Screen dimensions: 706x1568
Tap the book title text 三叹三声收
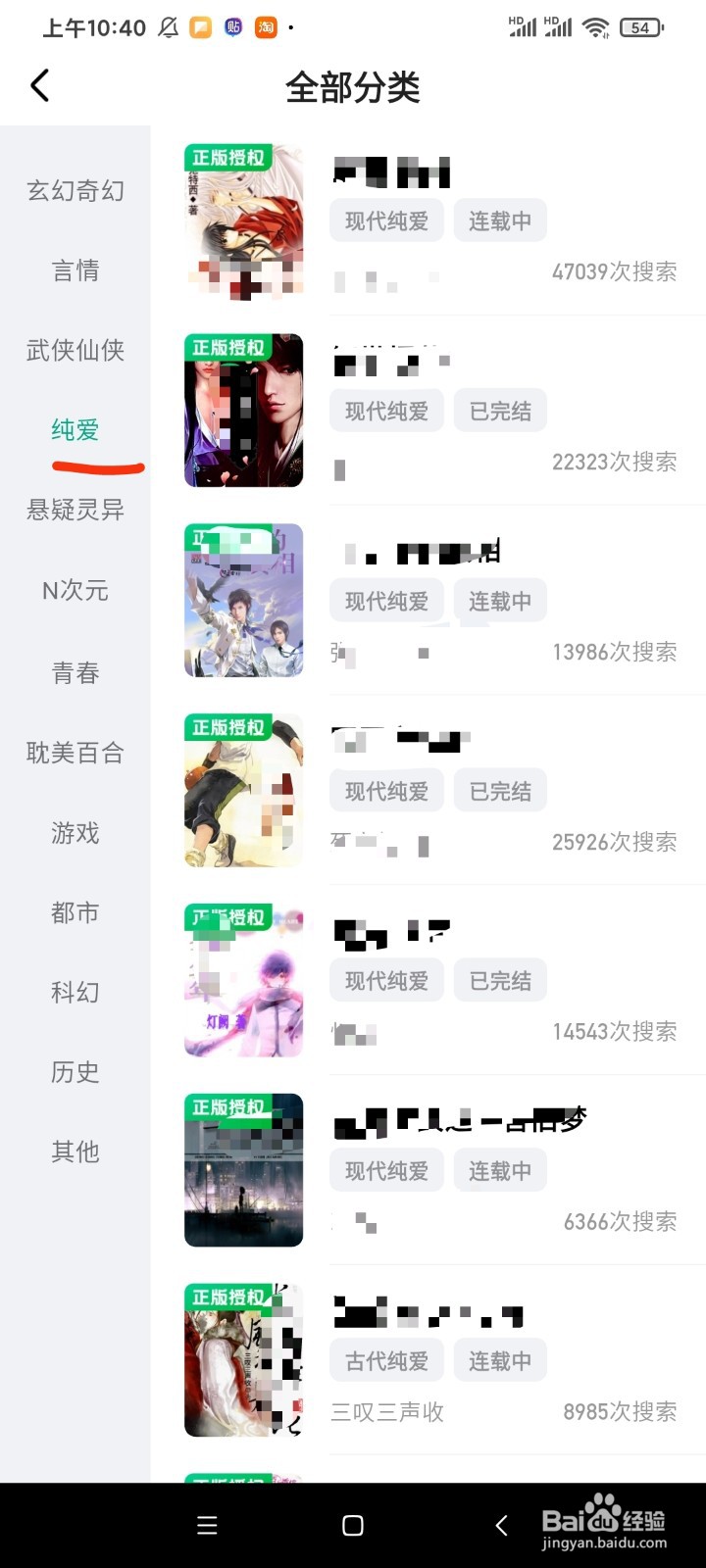(385, 1411)
